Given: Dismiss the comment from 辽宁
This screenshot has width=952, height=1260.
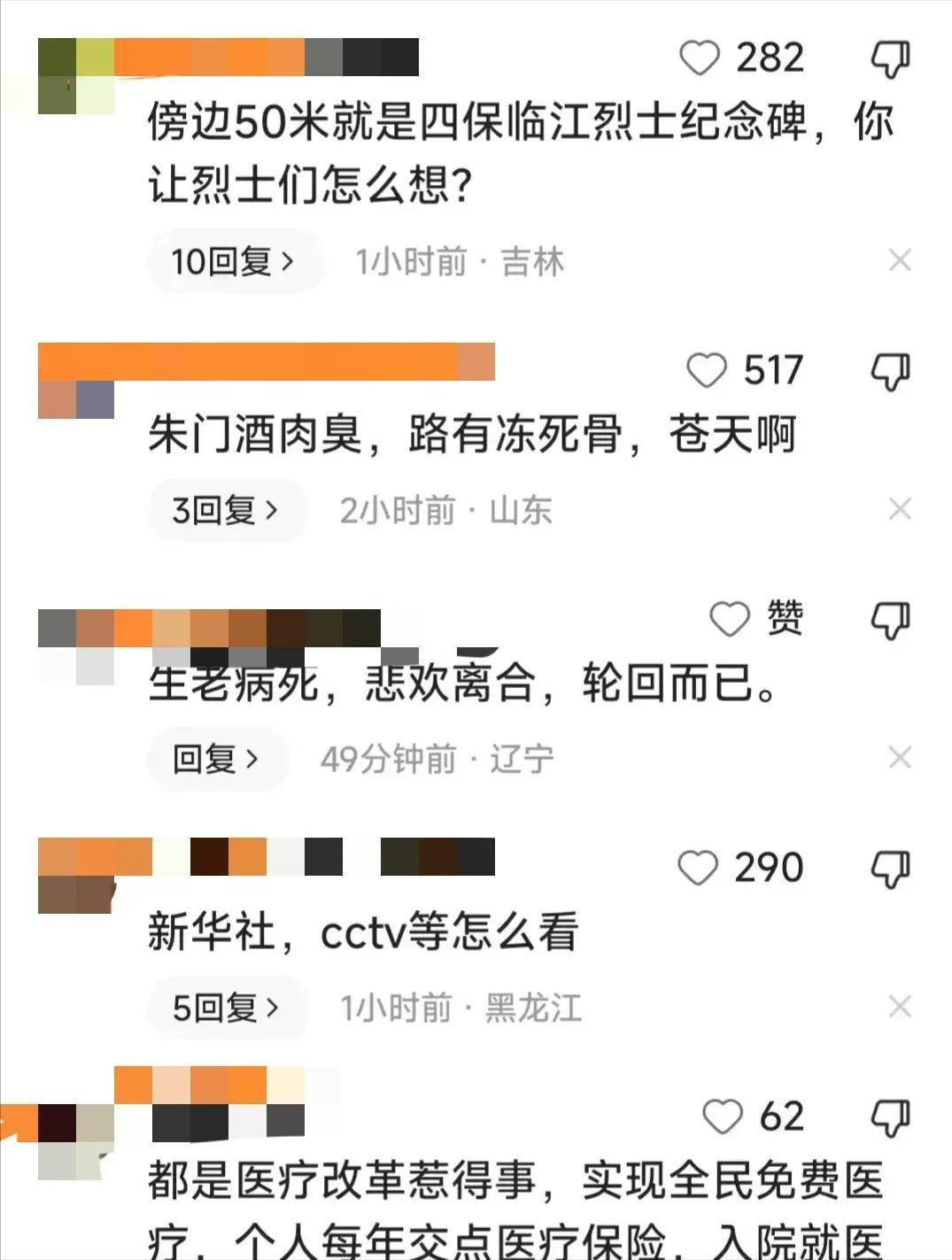Looking at the screenshot, I should 900,758.
